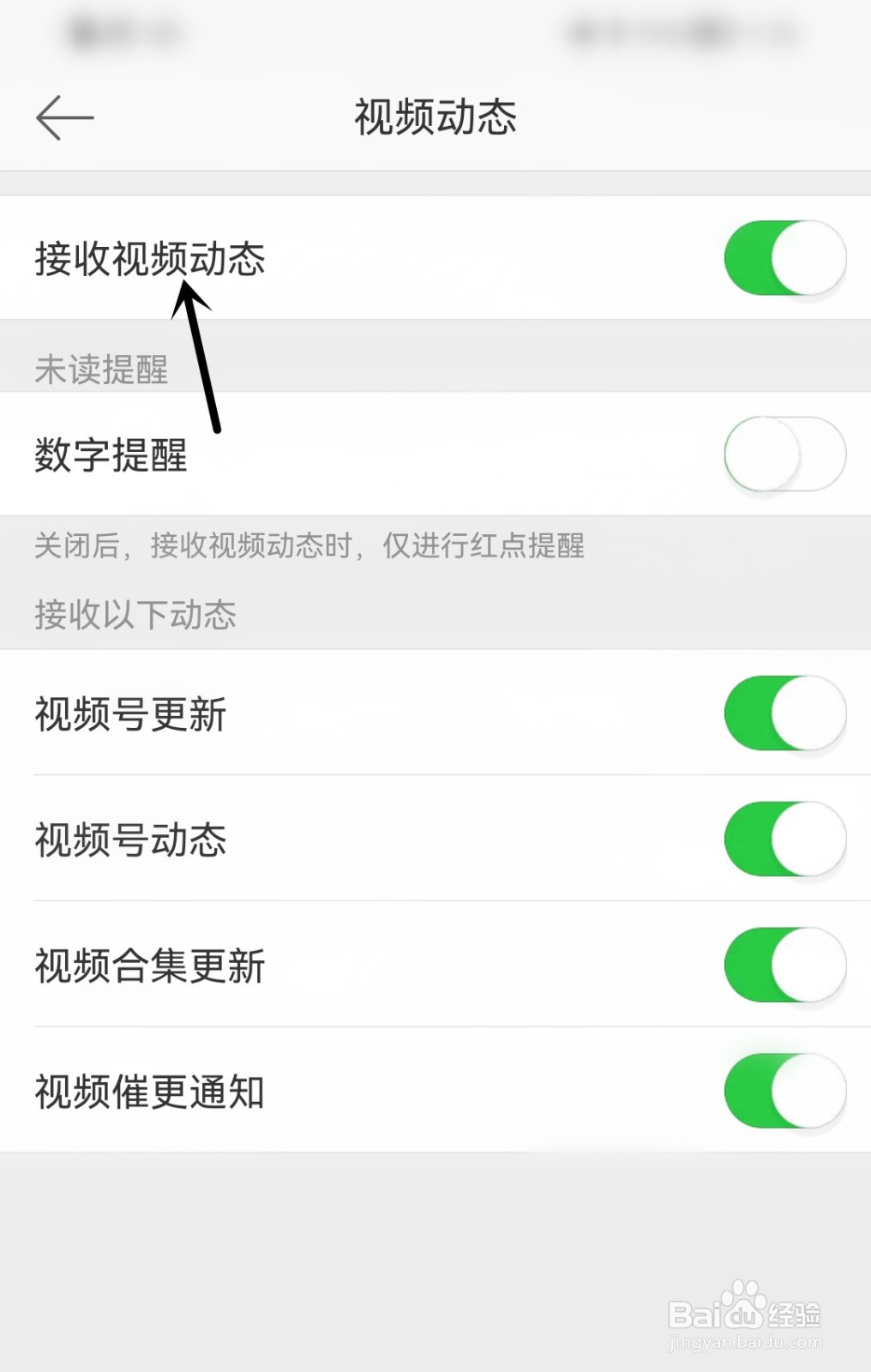
Task: Select the 视频号更新 row text
Action: (130, 713)
